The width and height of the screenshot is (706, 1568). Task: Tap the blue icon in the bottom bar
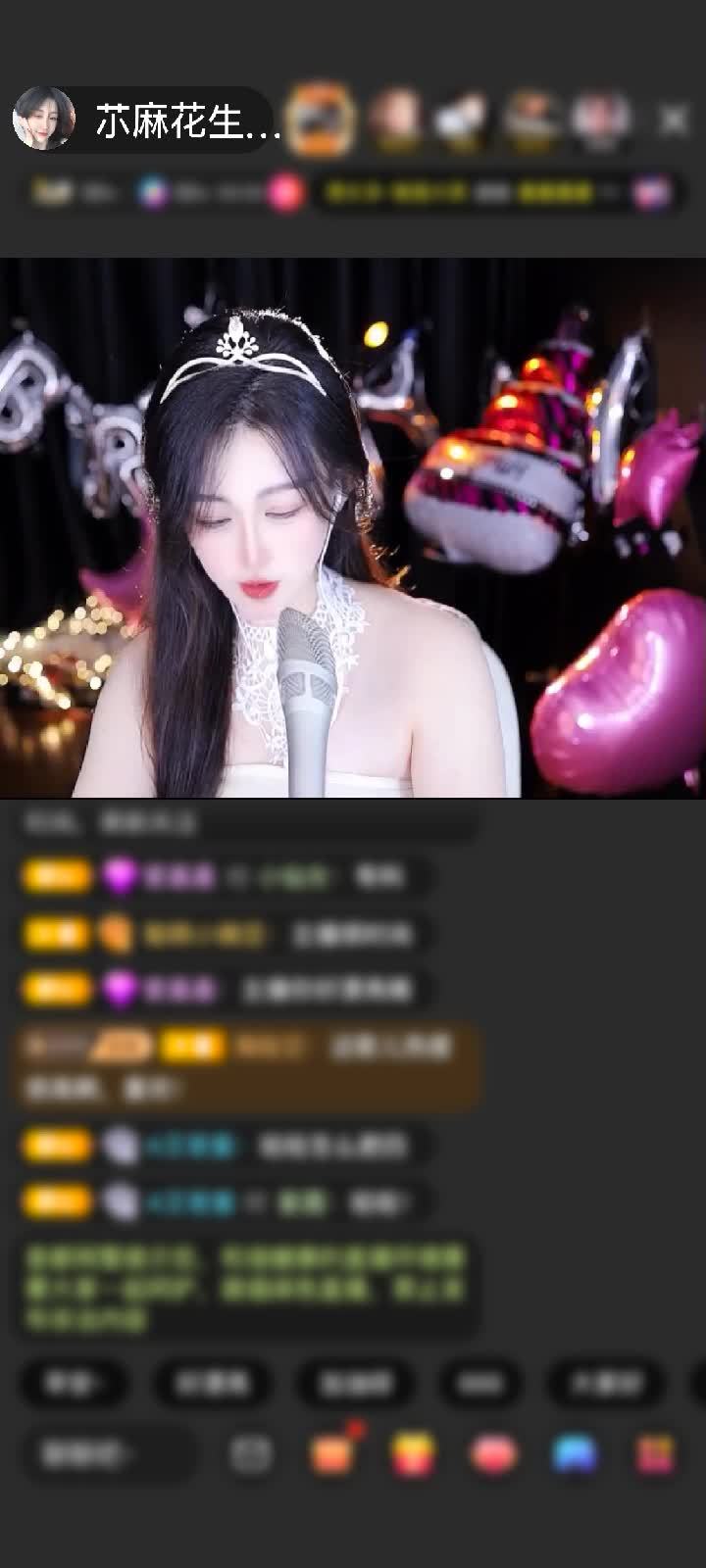pyautogui.click(x=576, y=1454)
